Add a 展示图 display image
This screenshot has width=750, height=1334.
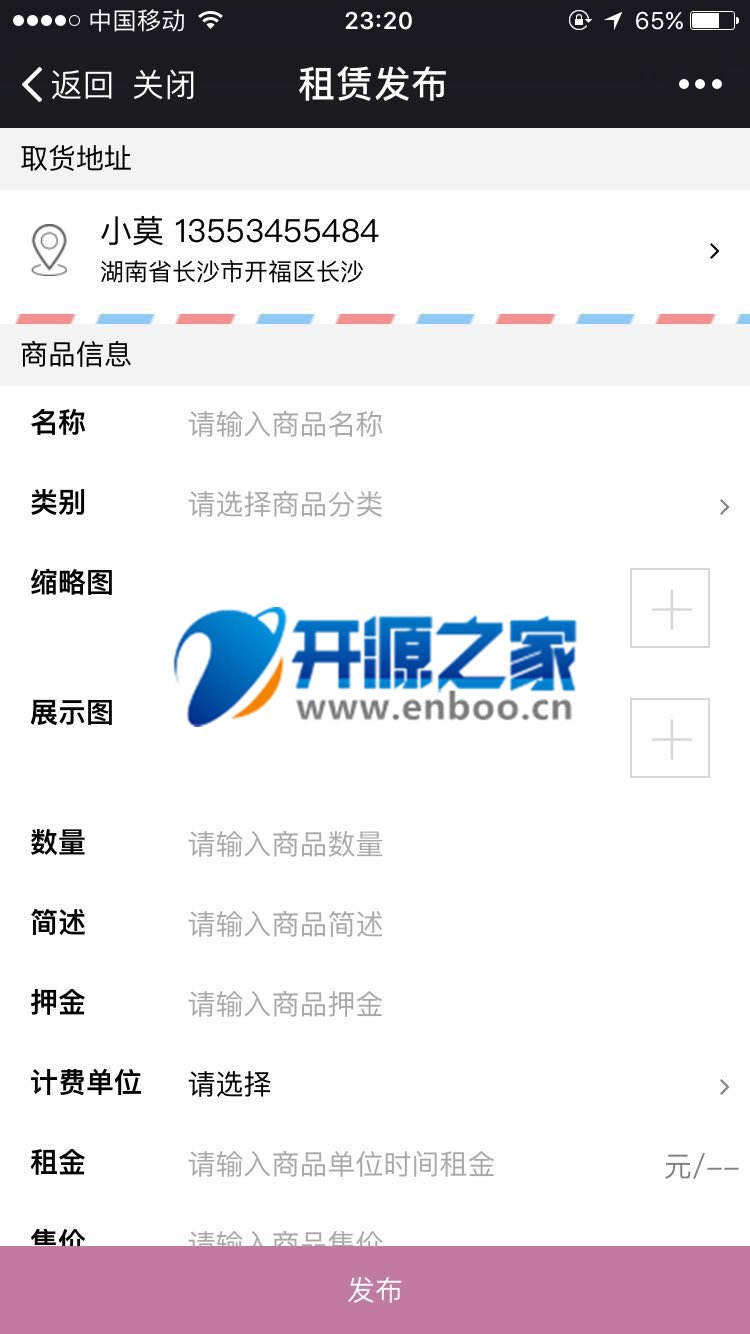coord(670,738)
